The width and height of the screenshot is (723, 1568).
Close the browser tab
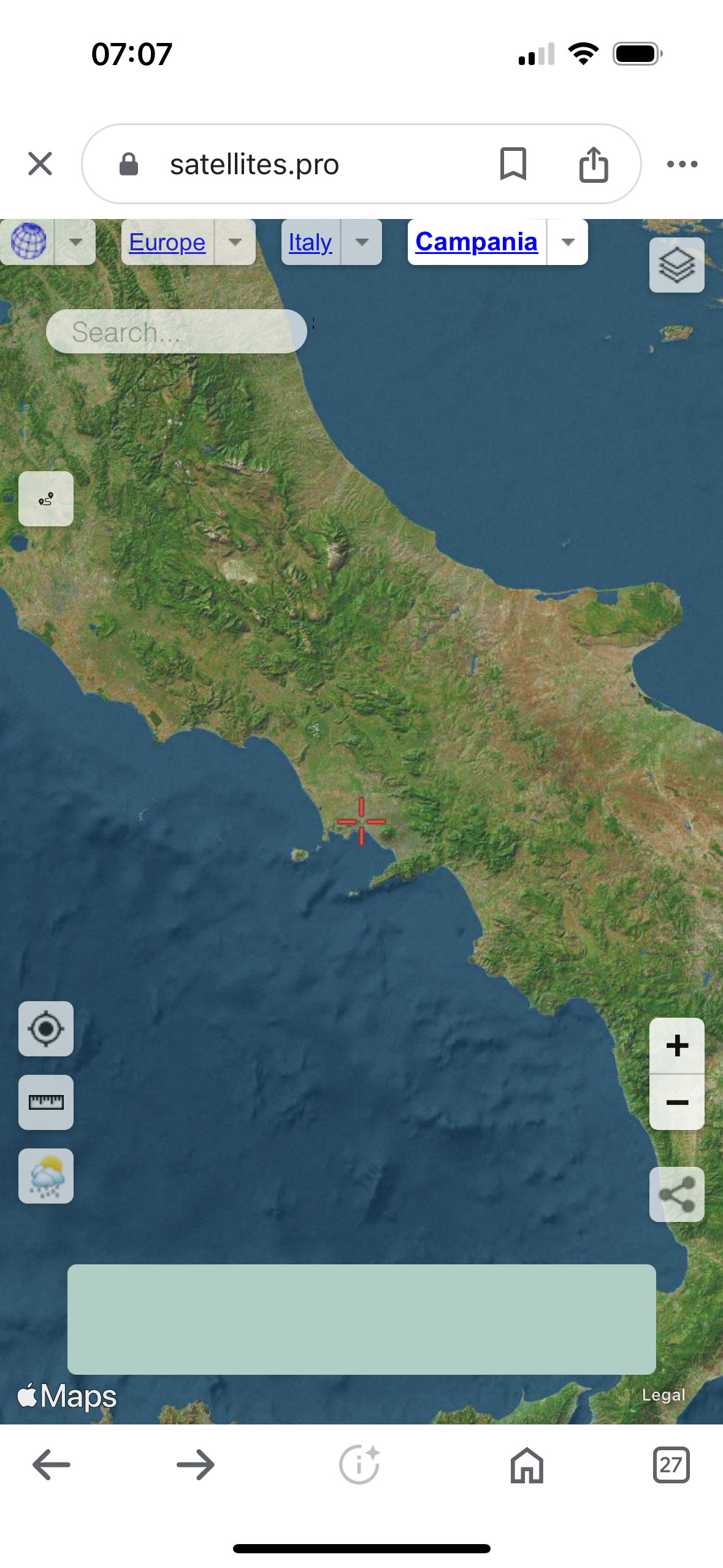pyautogui.click(x=40, y=164)
